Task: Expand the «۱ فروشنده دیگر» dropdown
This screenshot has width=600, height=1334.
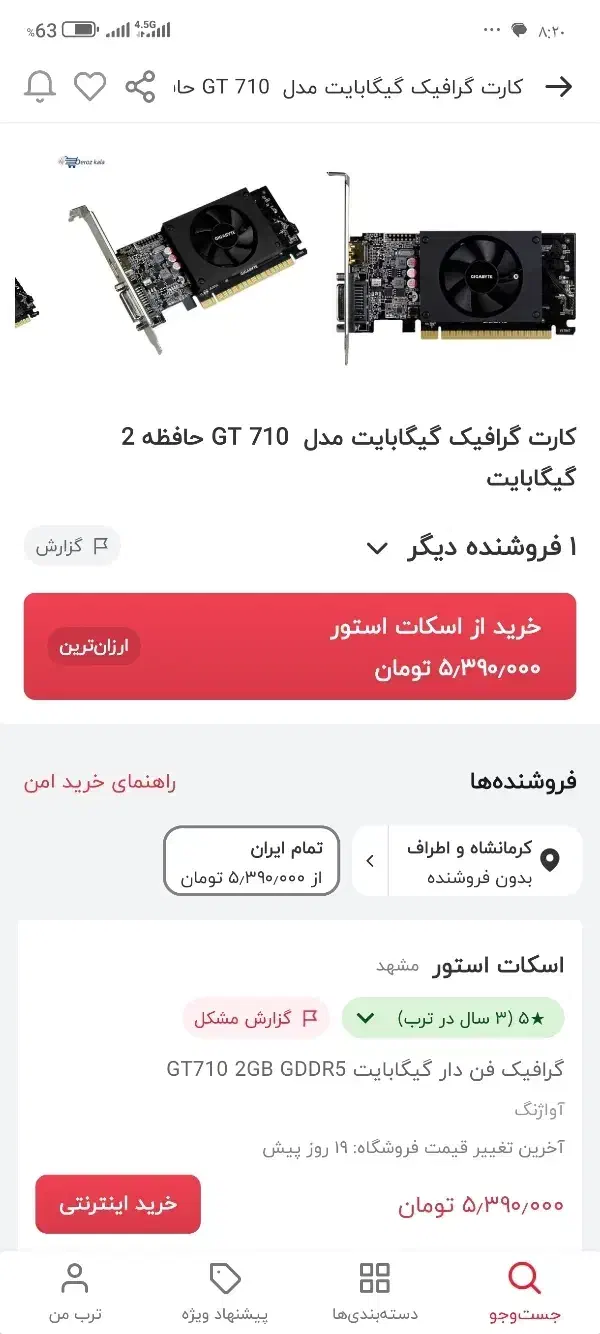Action: (376, 547)
